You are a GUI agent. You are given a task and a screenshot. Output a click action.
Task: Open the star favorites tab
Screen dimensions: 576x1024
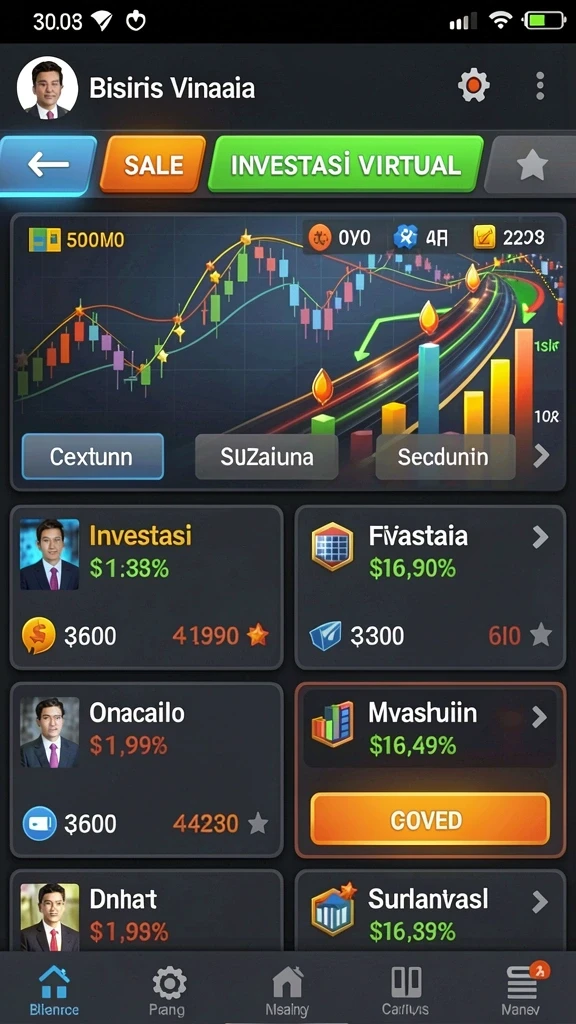531,166
